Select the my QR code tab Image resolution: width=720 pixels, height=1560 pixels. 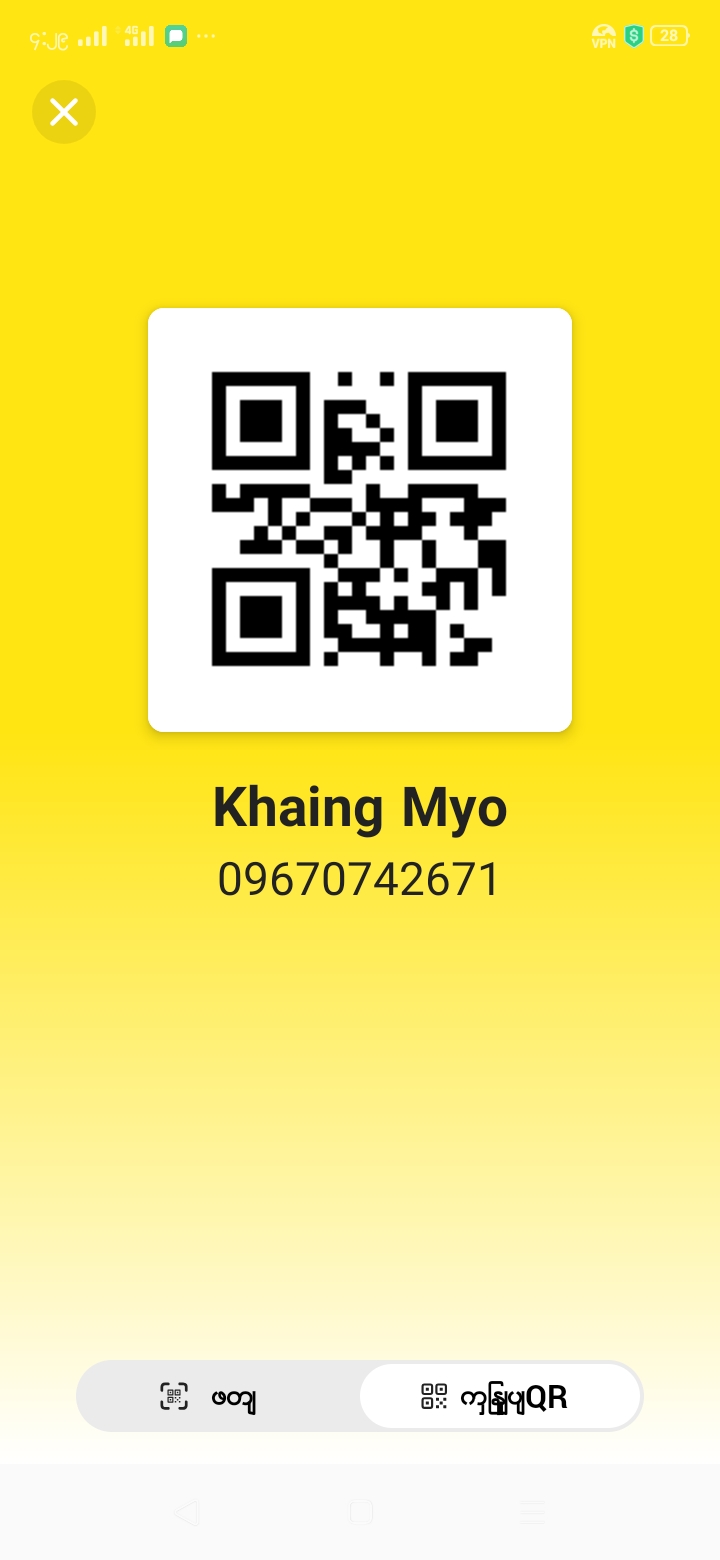499,1396
